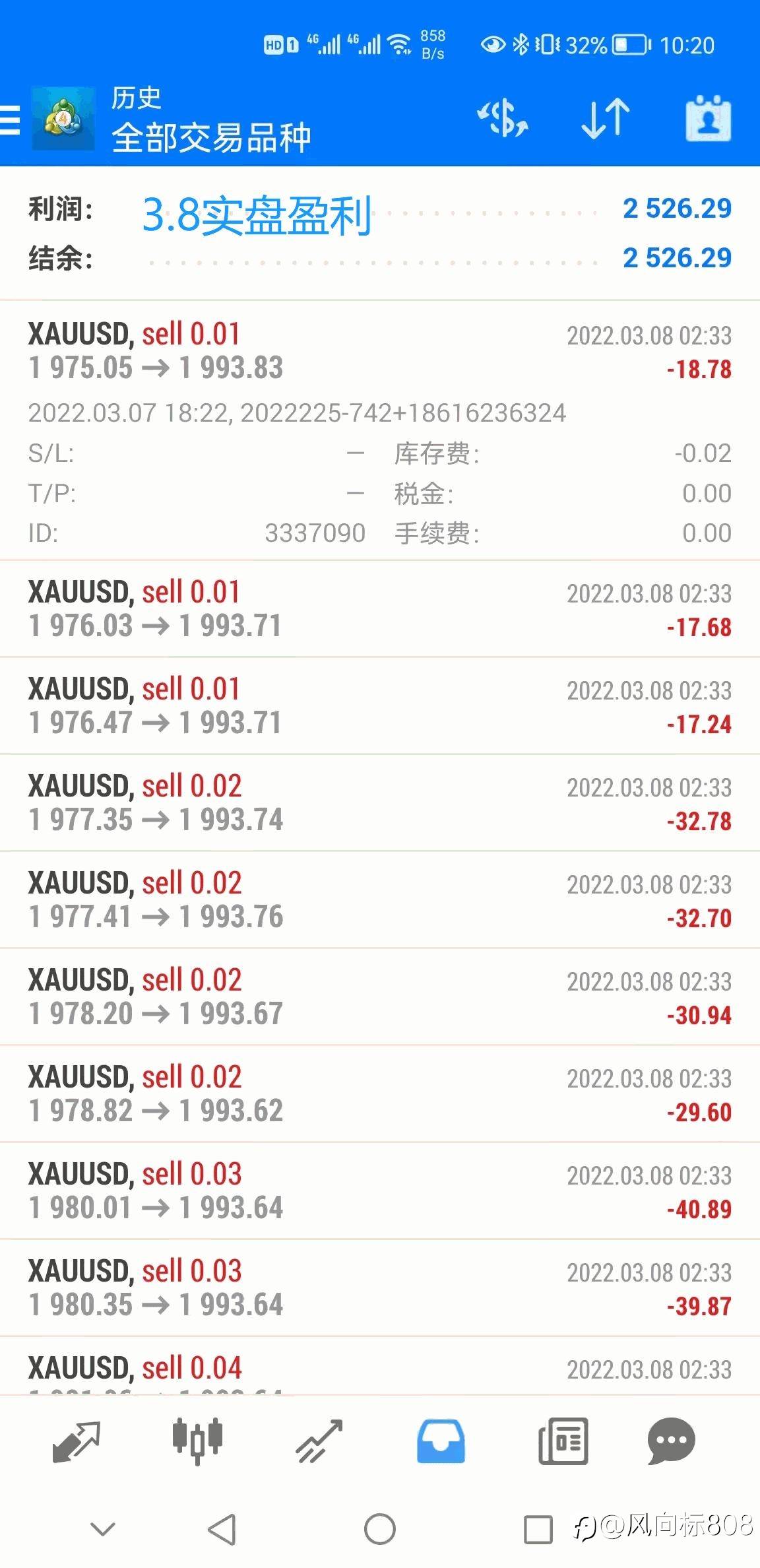Open the sort arrows option
This screenshot has width=760, height=1568.
point(605,119)
